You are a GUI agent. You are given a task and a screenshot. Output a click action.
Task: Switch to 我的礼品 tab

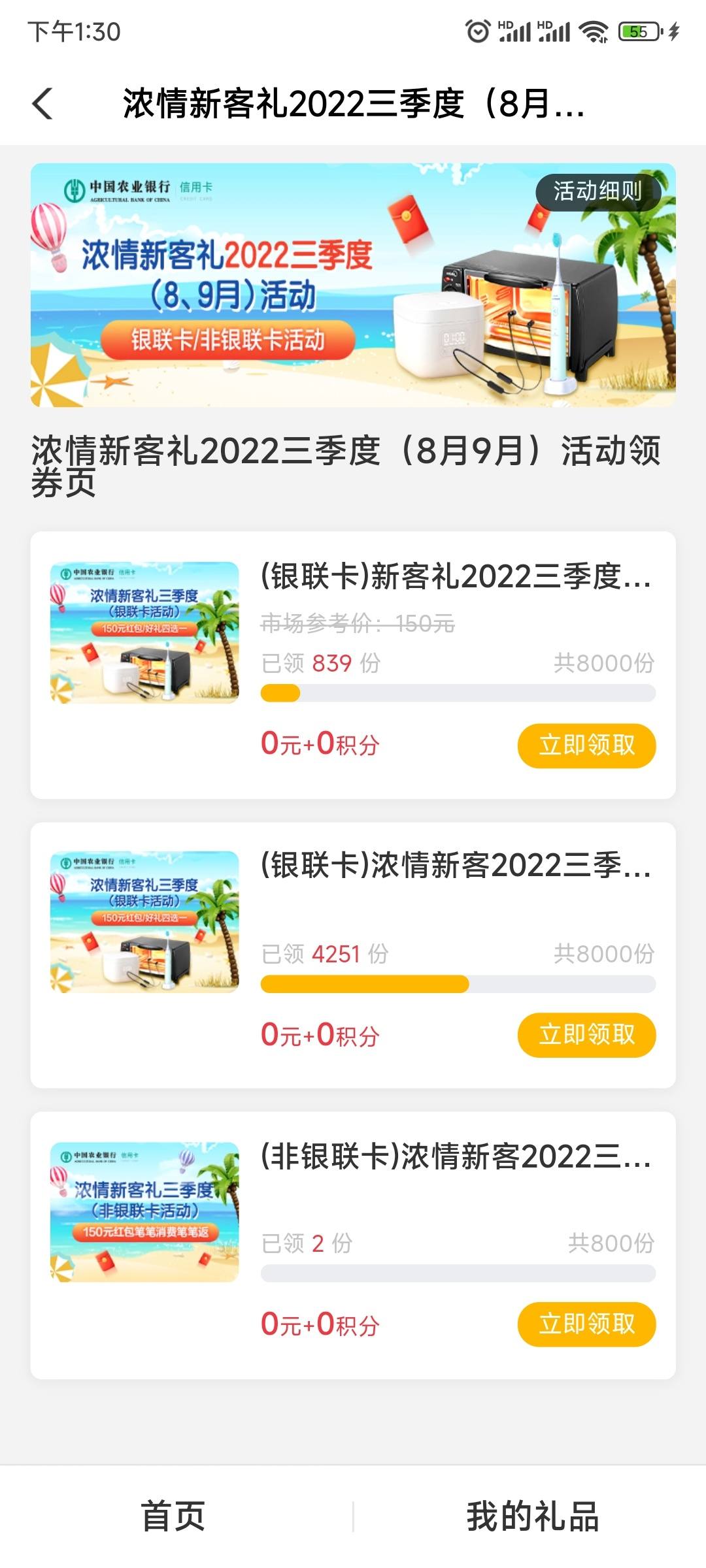click(532, 1516)
